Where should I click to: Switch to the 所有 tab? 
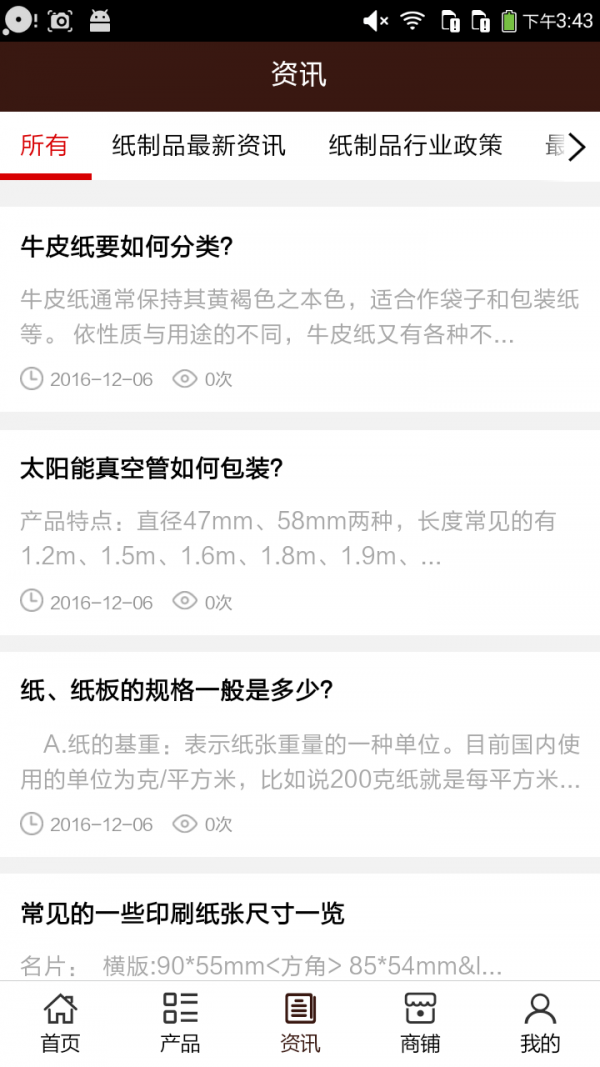(x=45, y=146)
